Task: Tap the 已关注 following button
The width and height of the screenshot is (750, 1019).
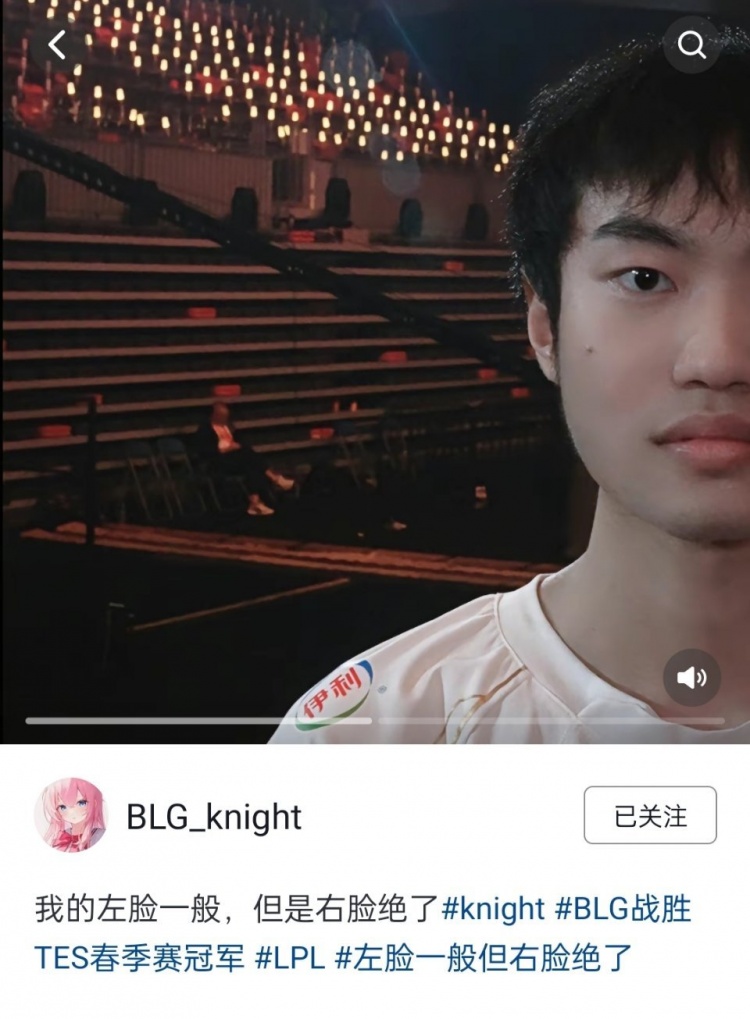Action: (x=650, y=815)
